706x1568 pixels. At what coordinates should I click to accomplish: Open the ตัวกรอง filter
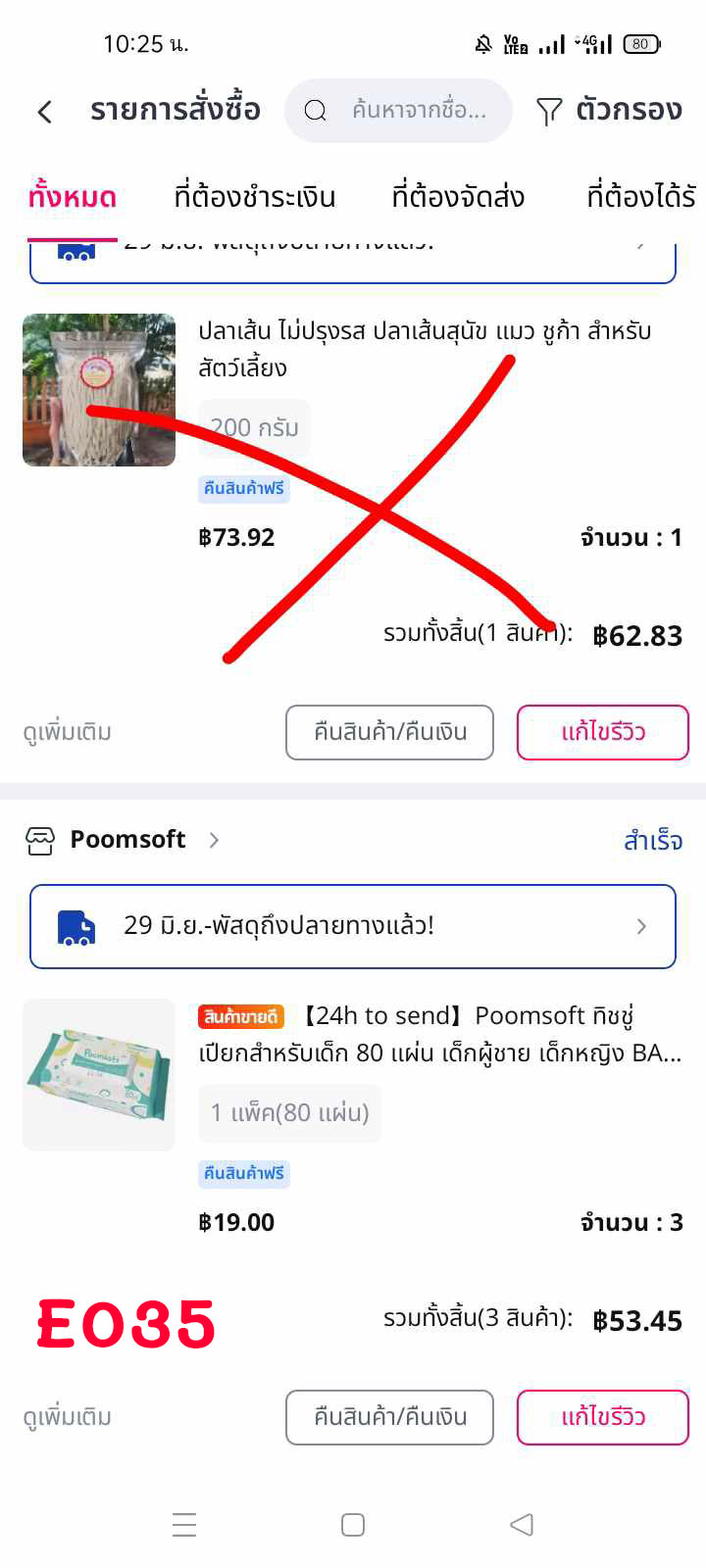pos(609,111)
